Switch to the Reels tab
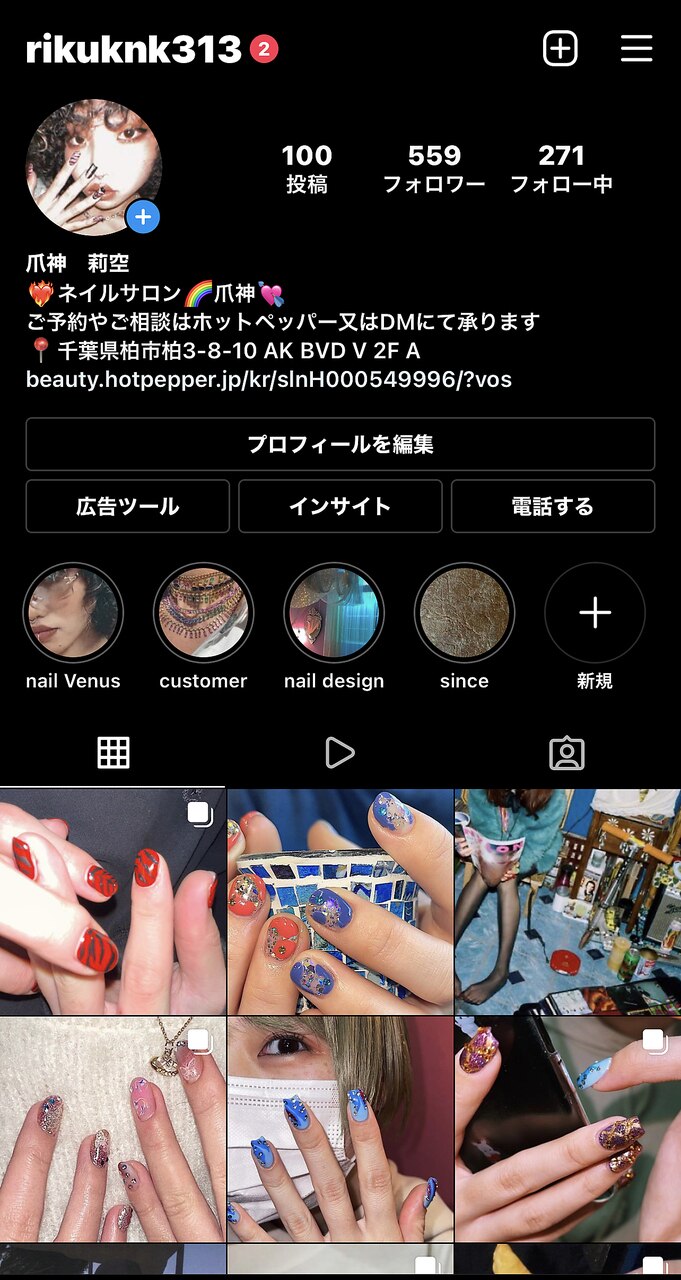 (340, 753)
